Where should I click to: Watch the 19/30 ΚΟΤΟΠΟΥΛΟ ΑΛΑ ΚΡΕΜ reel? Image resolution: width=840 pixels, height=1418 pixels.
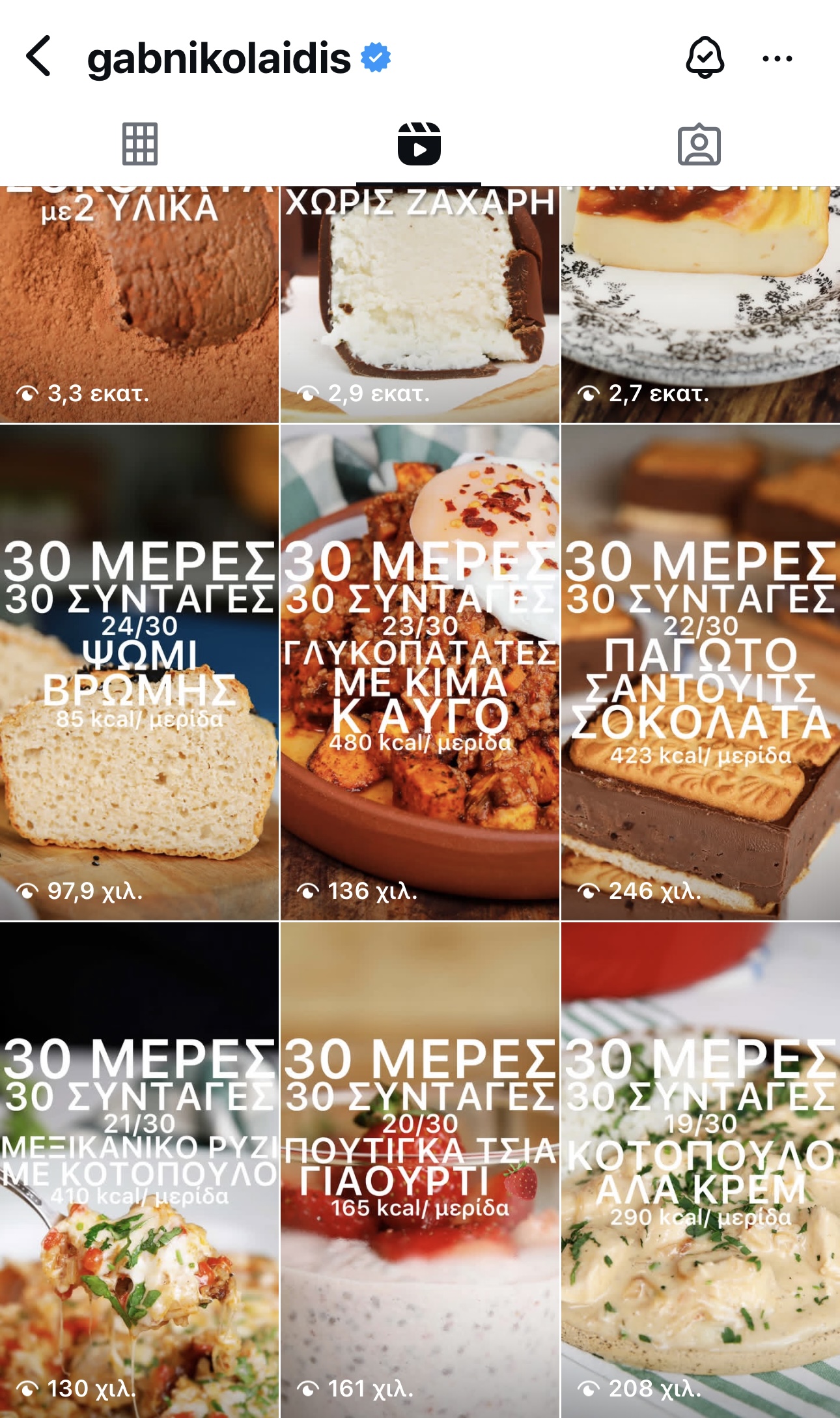click(701, 1169)
